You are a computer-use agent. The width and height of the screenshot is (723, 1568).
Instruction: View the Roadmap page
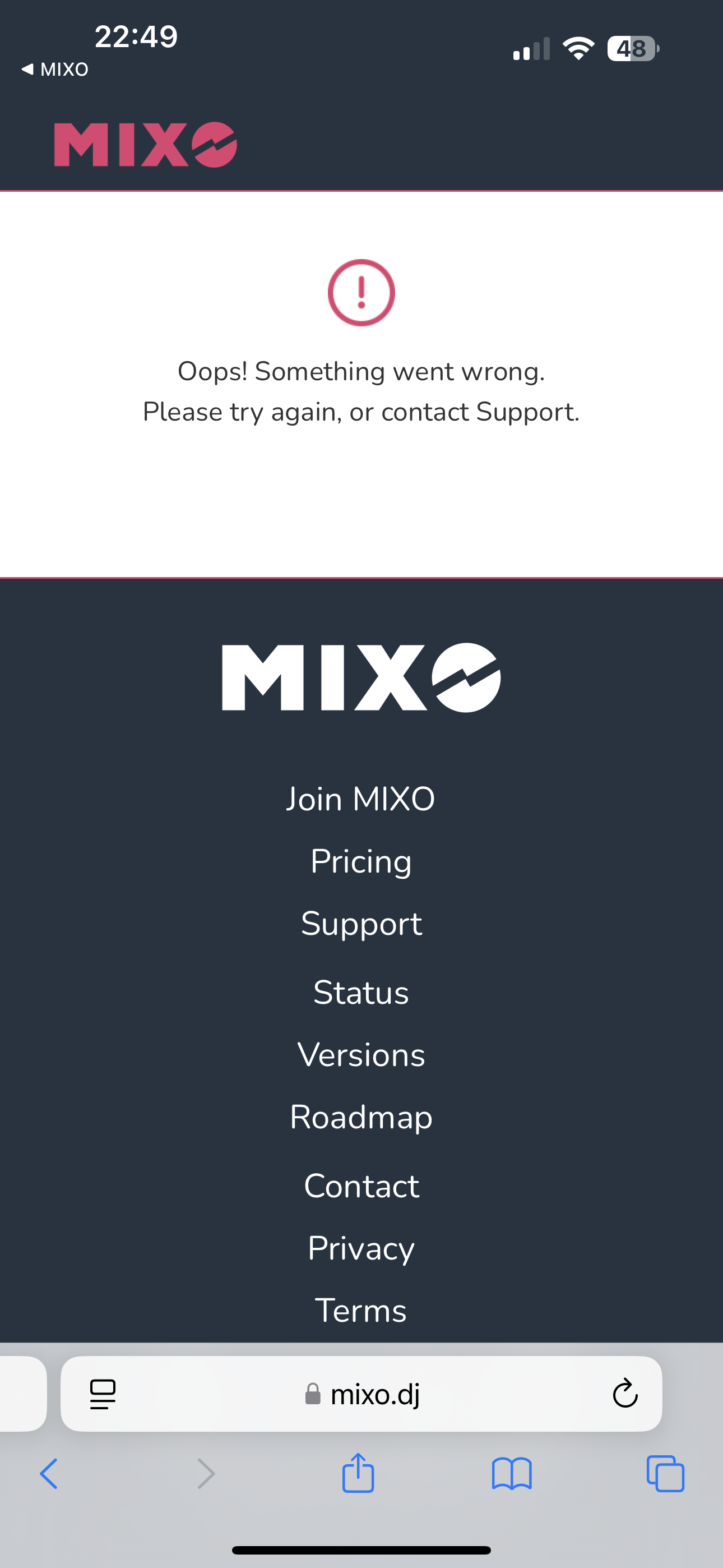361,1117
